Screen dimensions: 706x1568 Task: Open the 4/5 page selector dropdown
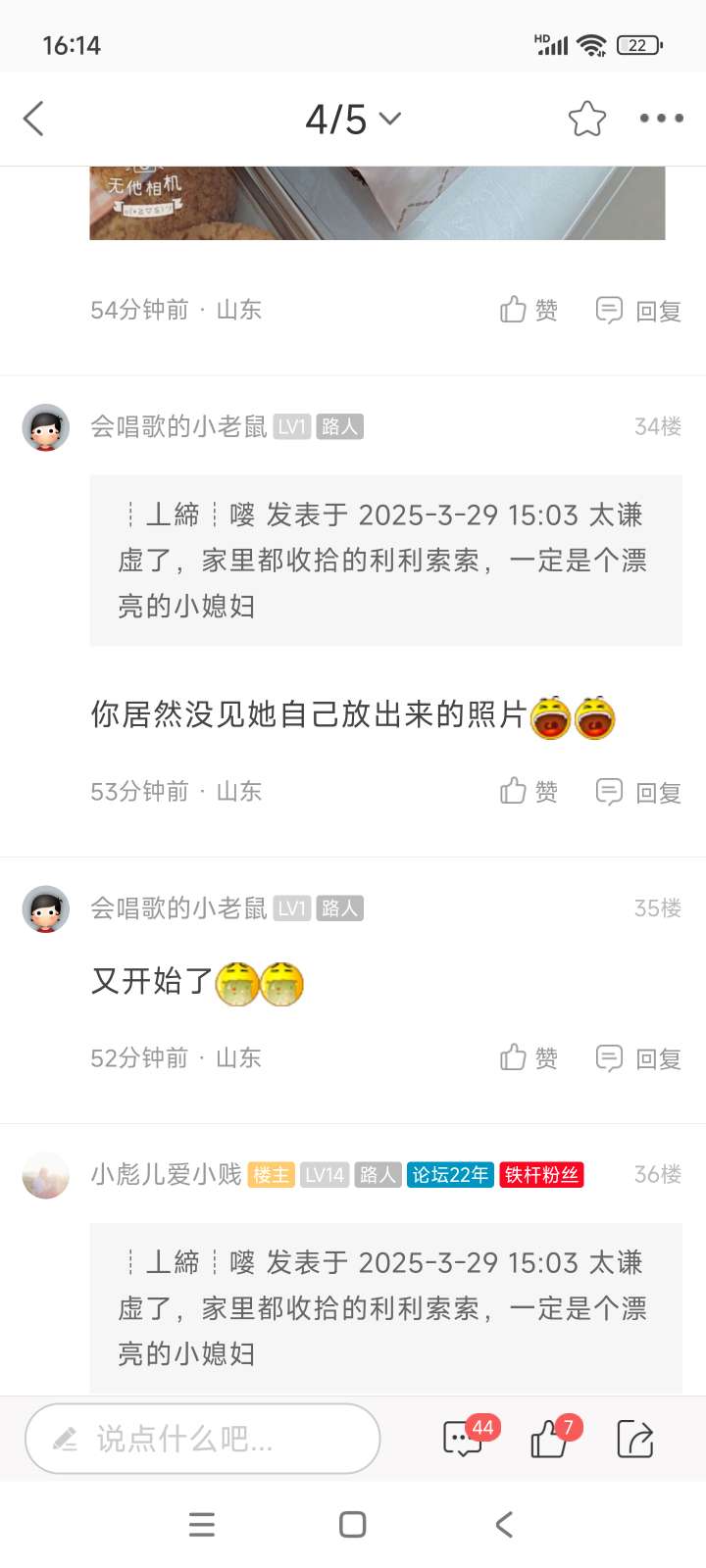[353, 120]
